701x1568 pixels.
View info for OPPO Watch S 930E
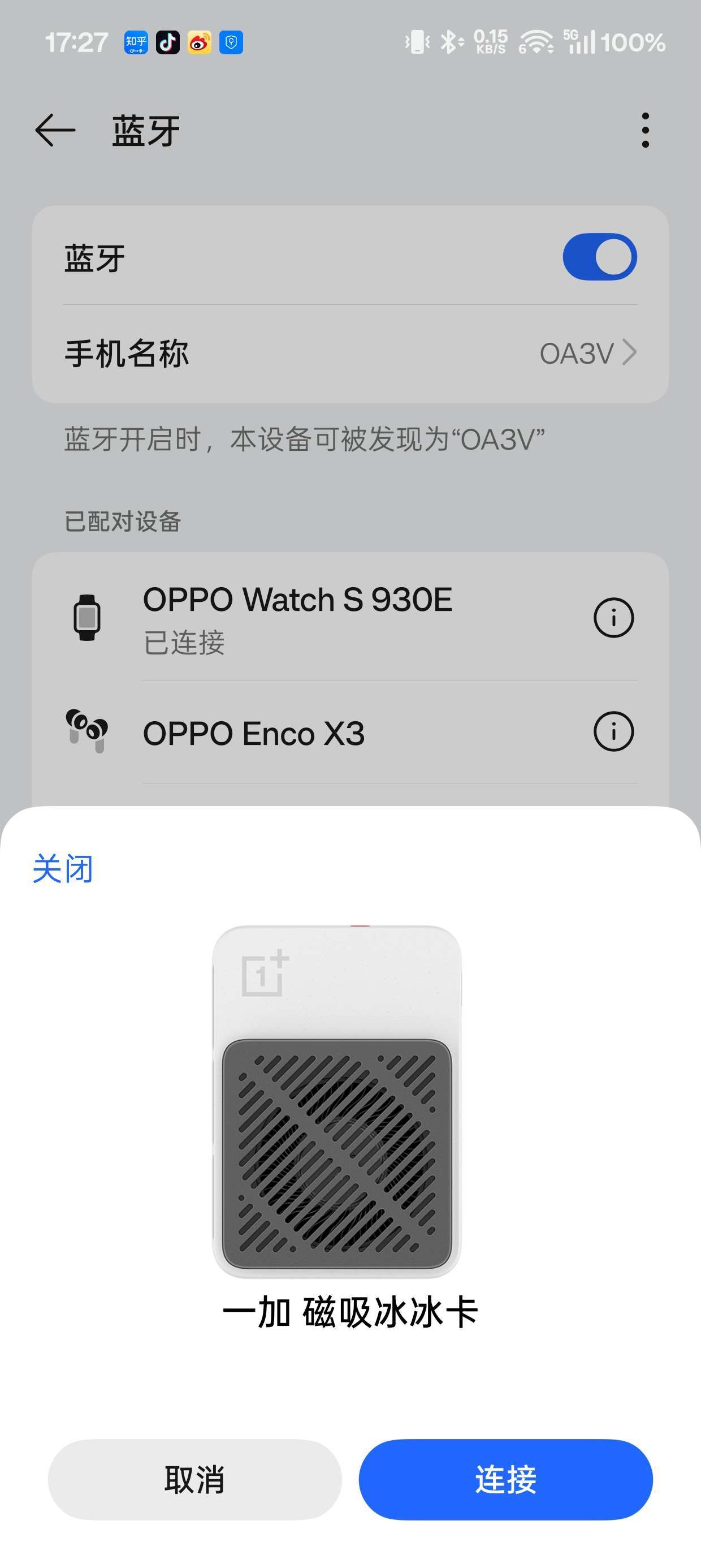pos(613,618)
